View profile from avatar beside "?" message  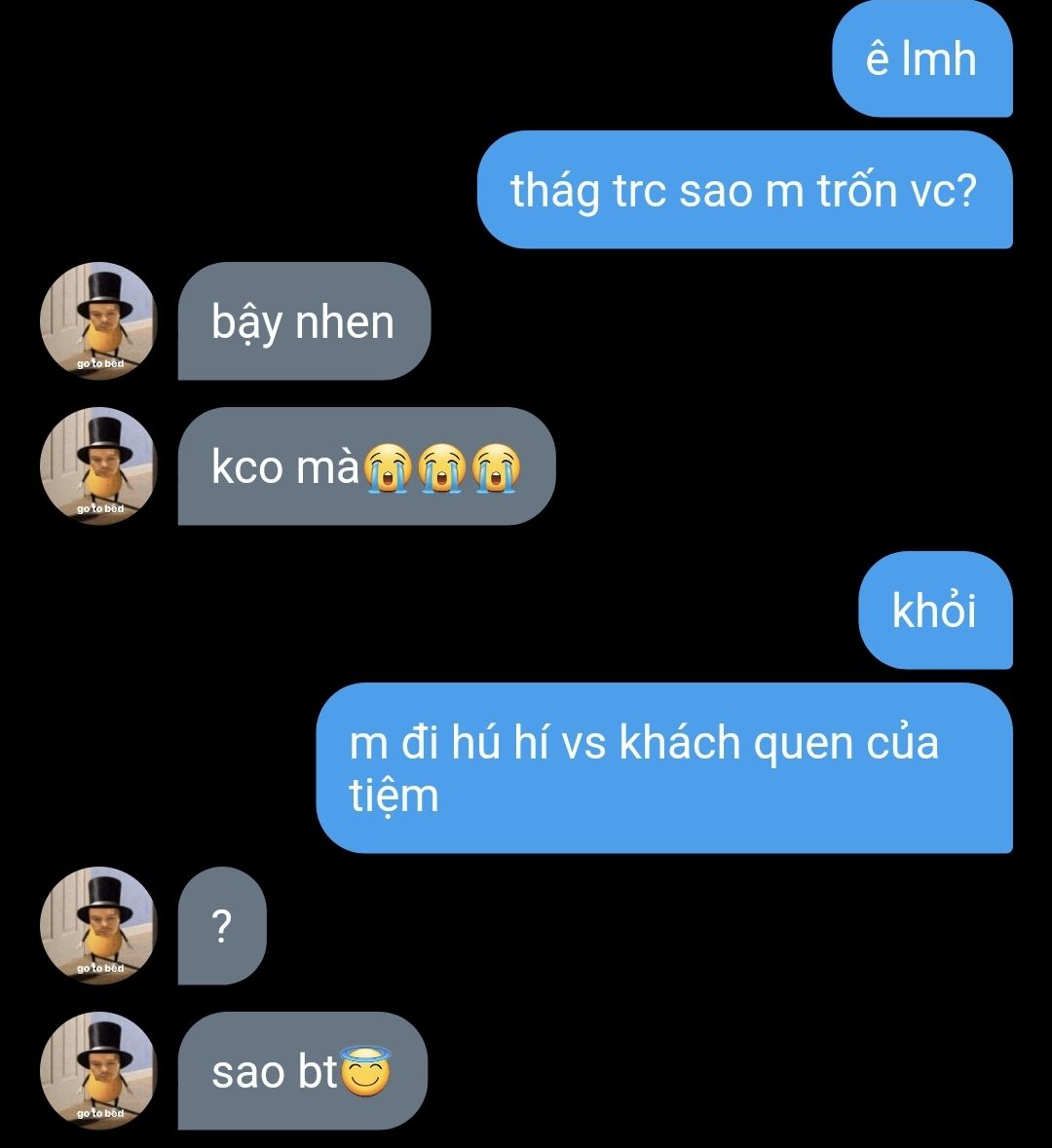point(98,925)
